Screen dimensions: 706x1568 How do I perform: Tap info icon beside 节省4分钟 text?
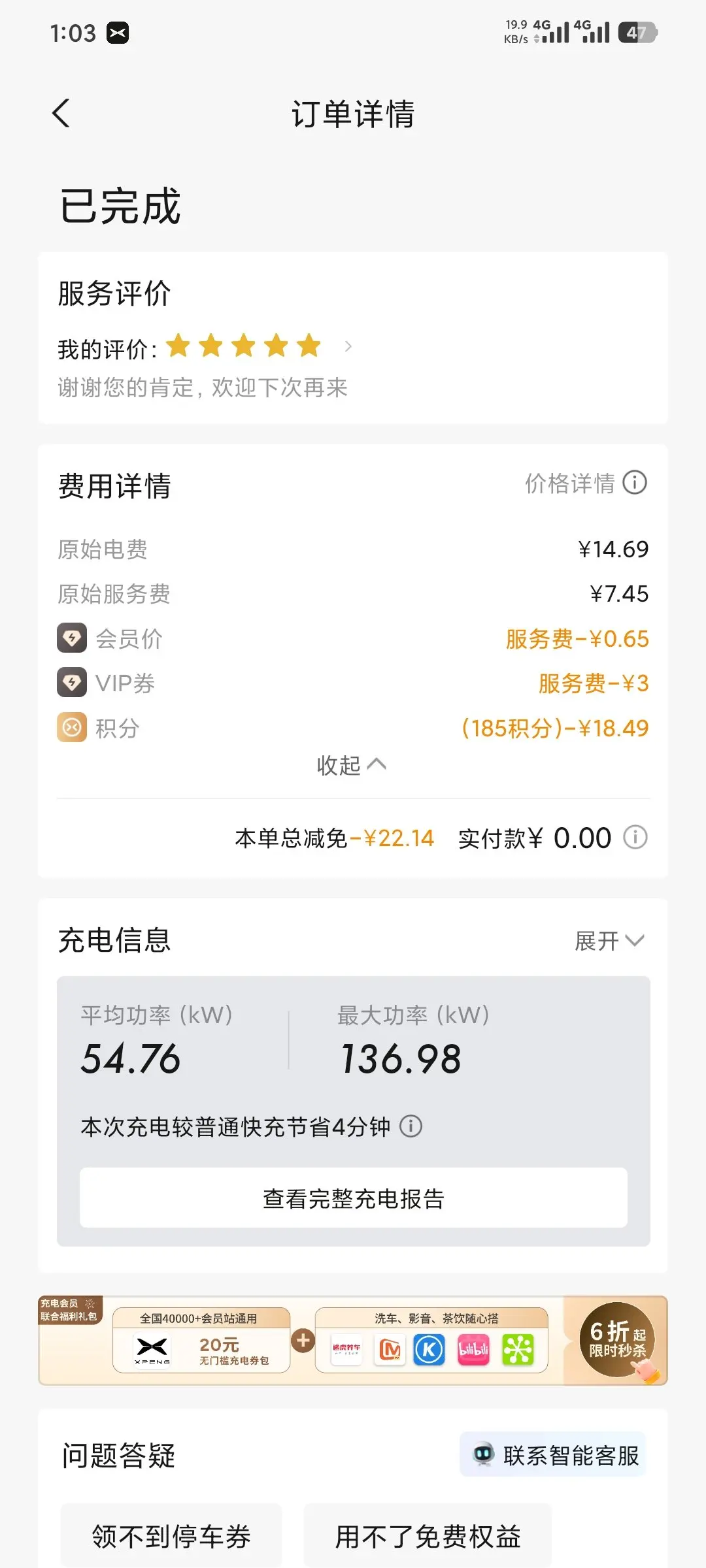[x=411, y=1126]
